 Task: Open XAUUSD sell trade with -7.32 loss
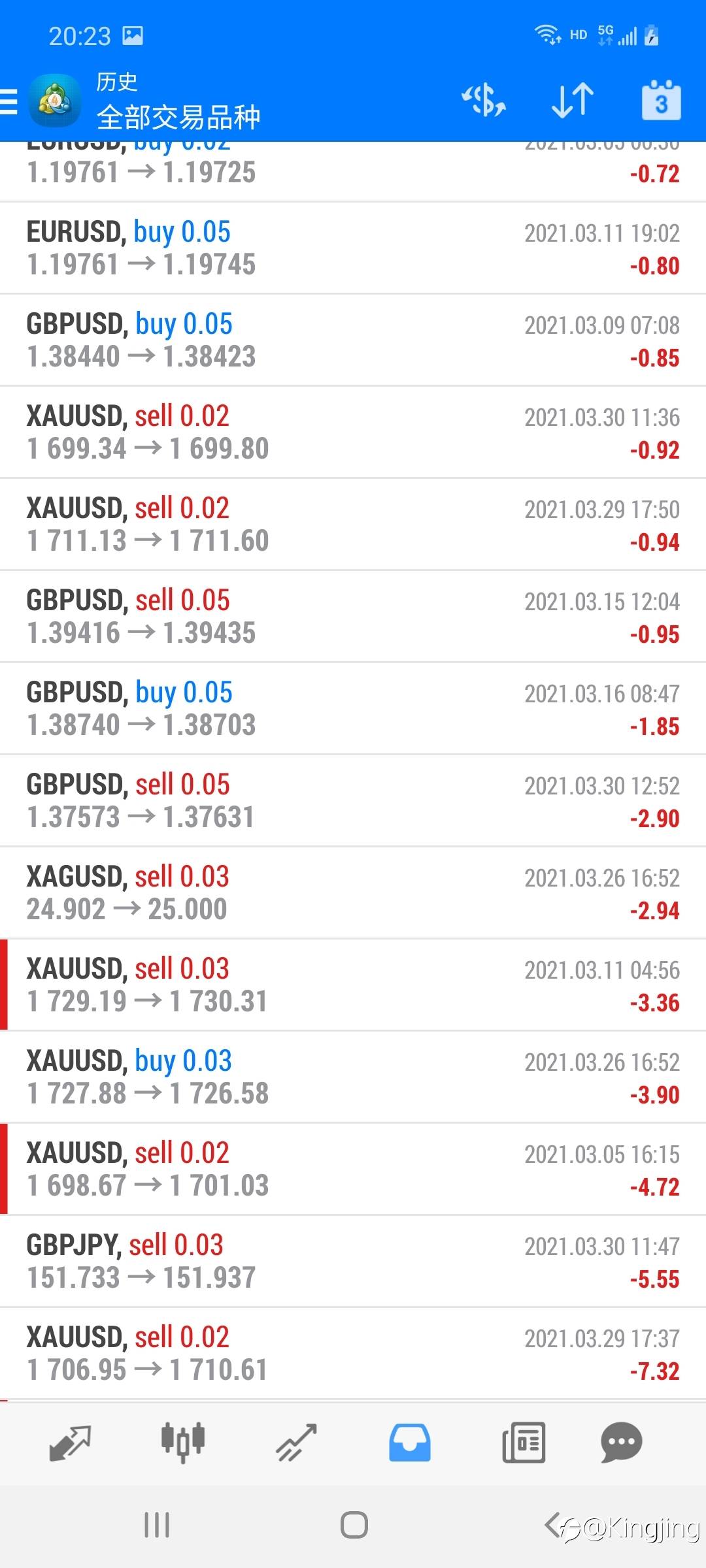353,1354
